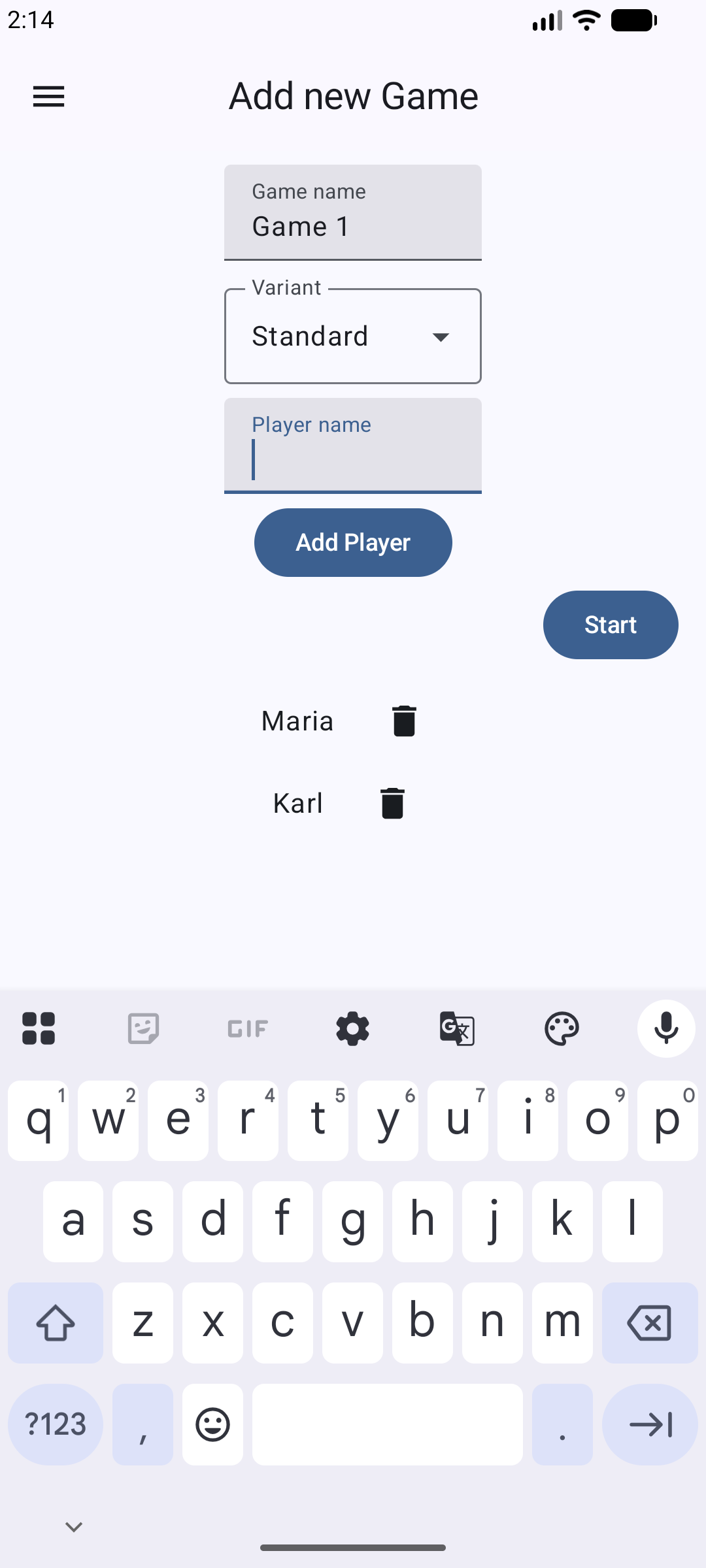Image resolution: width=706 pixels, height=1568 pixels.
Task: Start the game
Action: tap(611, 625)
